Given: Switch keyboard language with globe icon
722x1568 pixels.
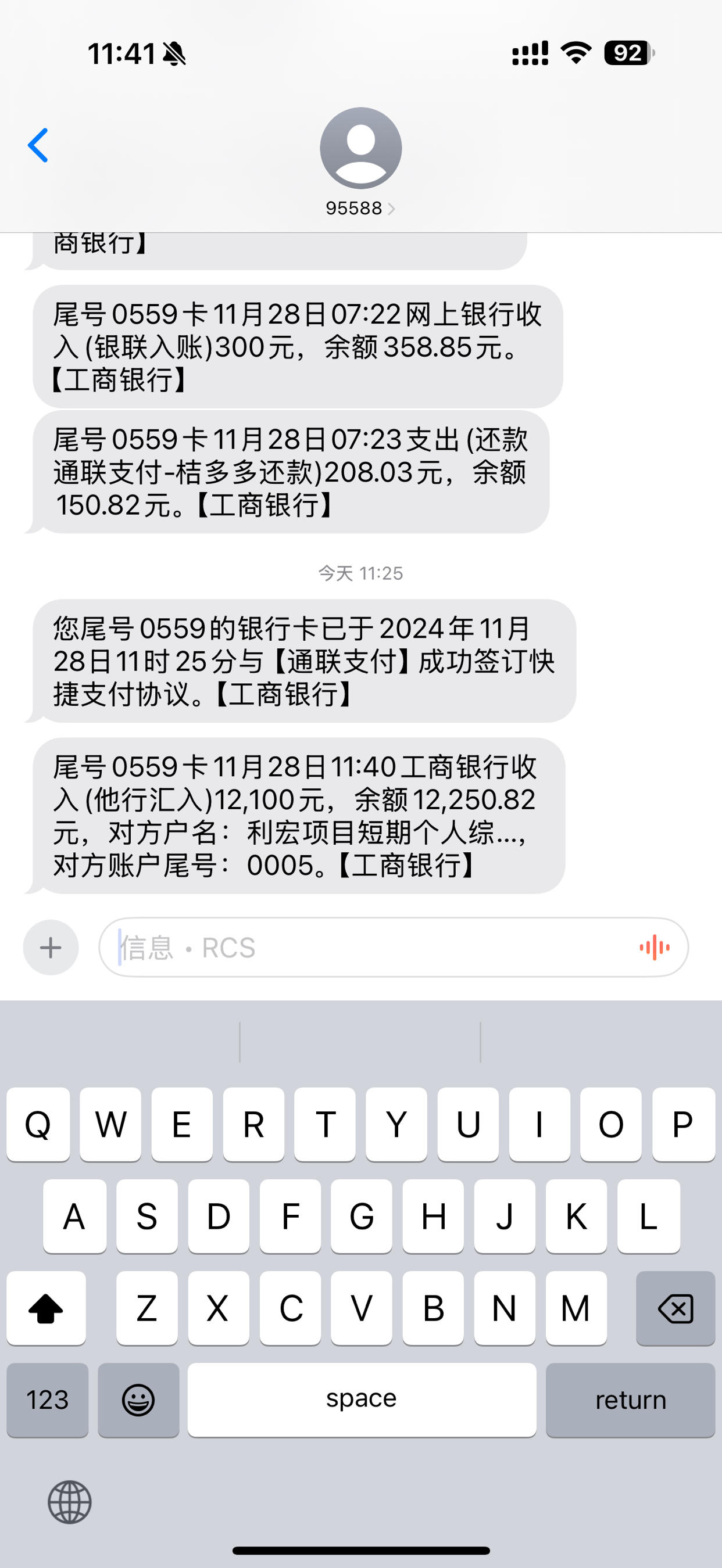Looking at the screenshot, I should pyautogui.click(x=70, y=1502).
